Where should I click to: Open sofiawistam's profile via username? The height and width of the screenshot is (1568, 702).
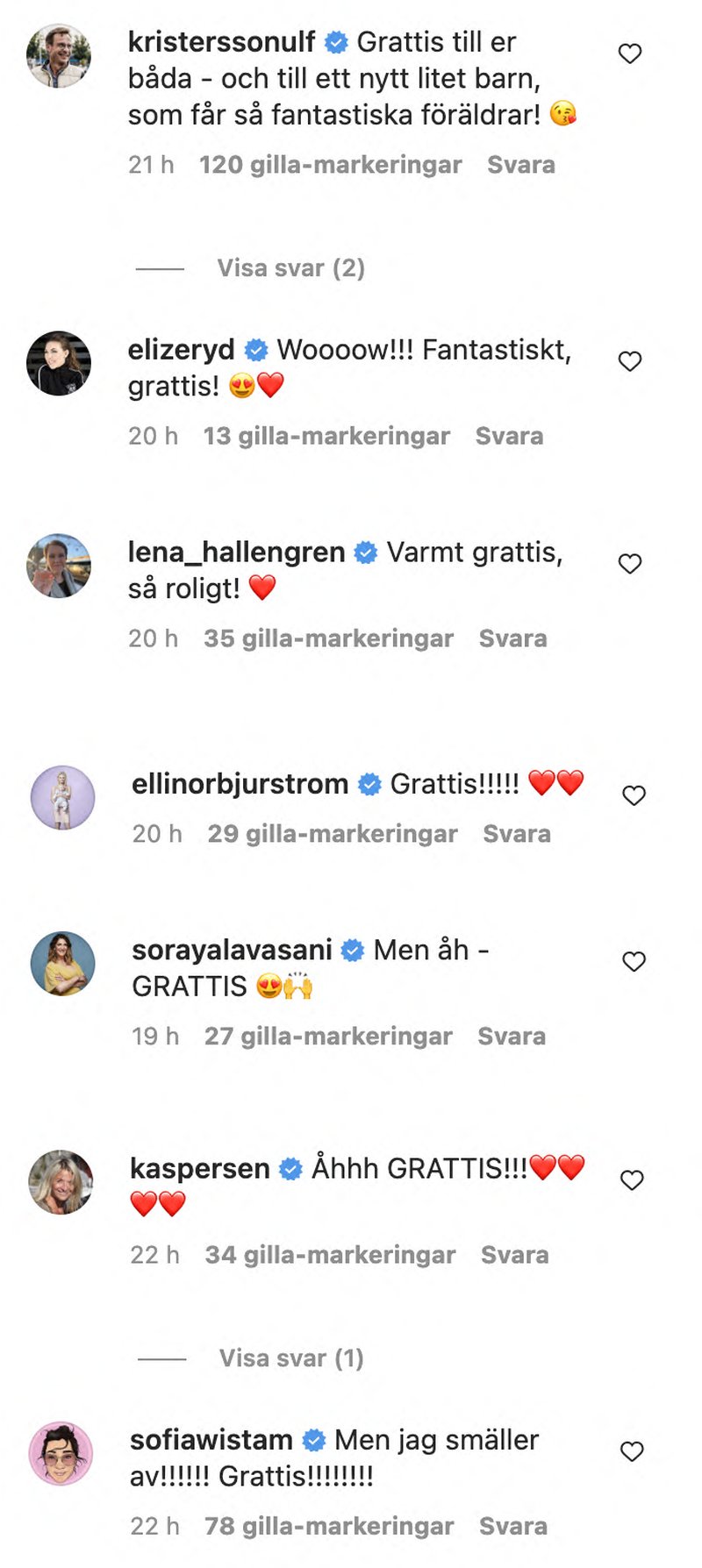point(211,1440)
